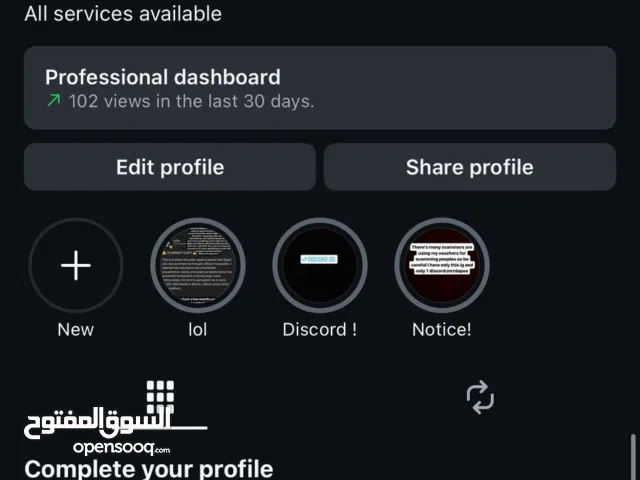Tap the Share profile button

[x=469, y=167]
